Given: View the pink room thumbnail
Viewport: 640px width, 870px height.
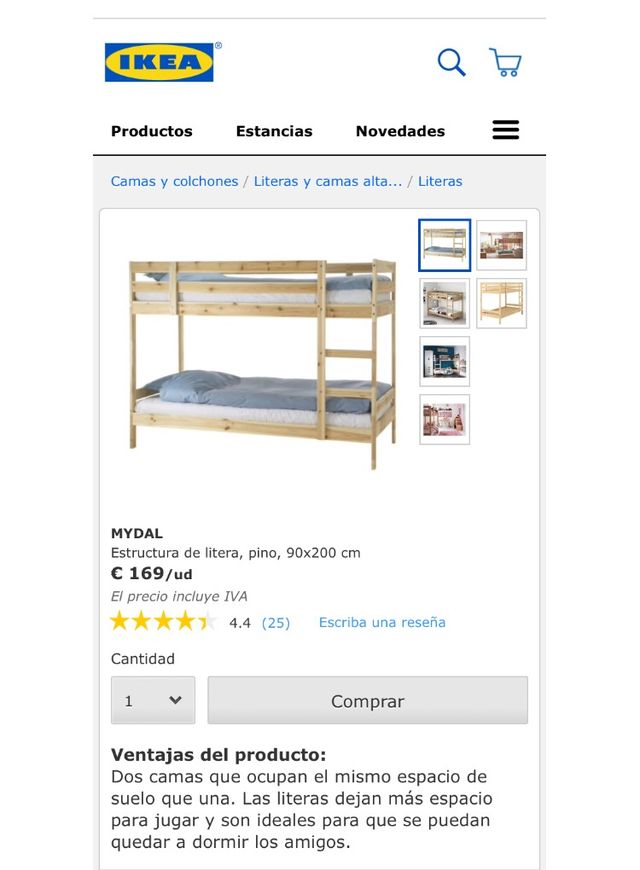Looking at the screenshot, I should (x=444, y=419).
